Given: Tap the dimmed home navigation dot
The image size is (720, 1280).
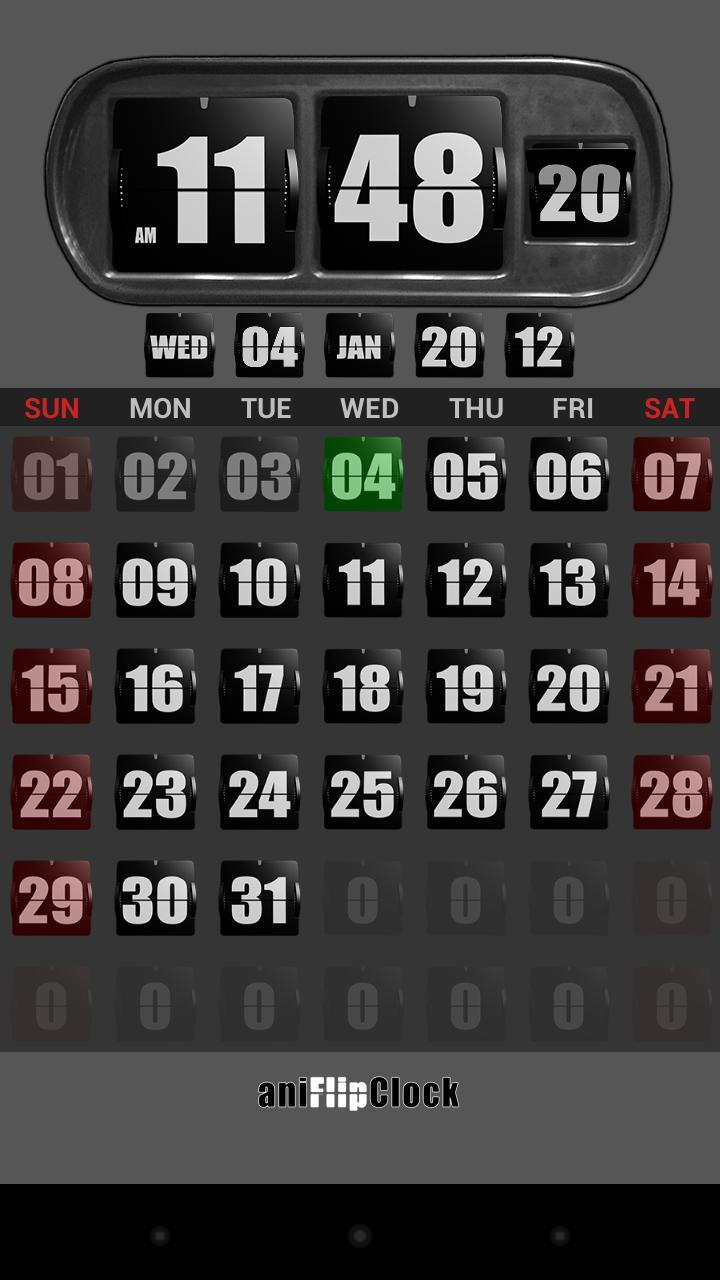Looking at the screenshot, I should [360, 1236].
